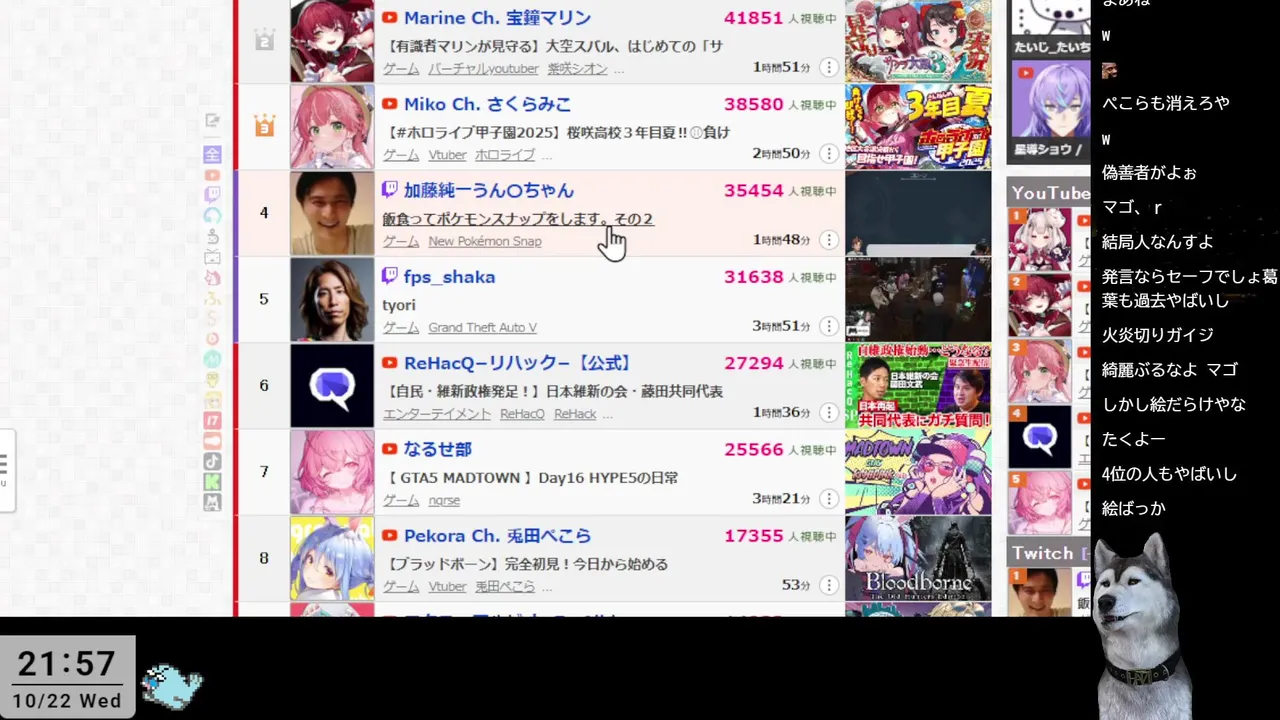Open fps_shaka channel link
This screenshot has height=720, width=1280.
(x=449, y=277)
